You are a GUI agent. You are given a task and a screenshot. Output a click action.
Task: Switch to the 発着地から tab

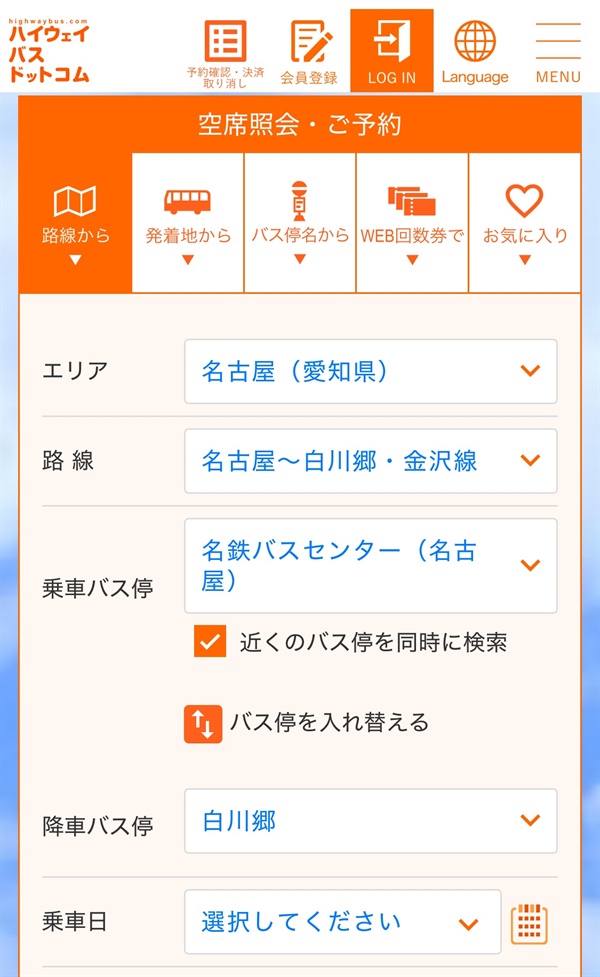[x=188, y=223]
